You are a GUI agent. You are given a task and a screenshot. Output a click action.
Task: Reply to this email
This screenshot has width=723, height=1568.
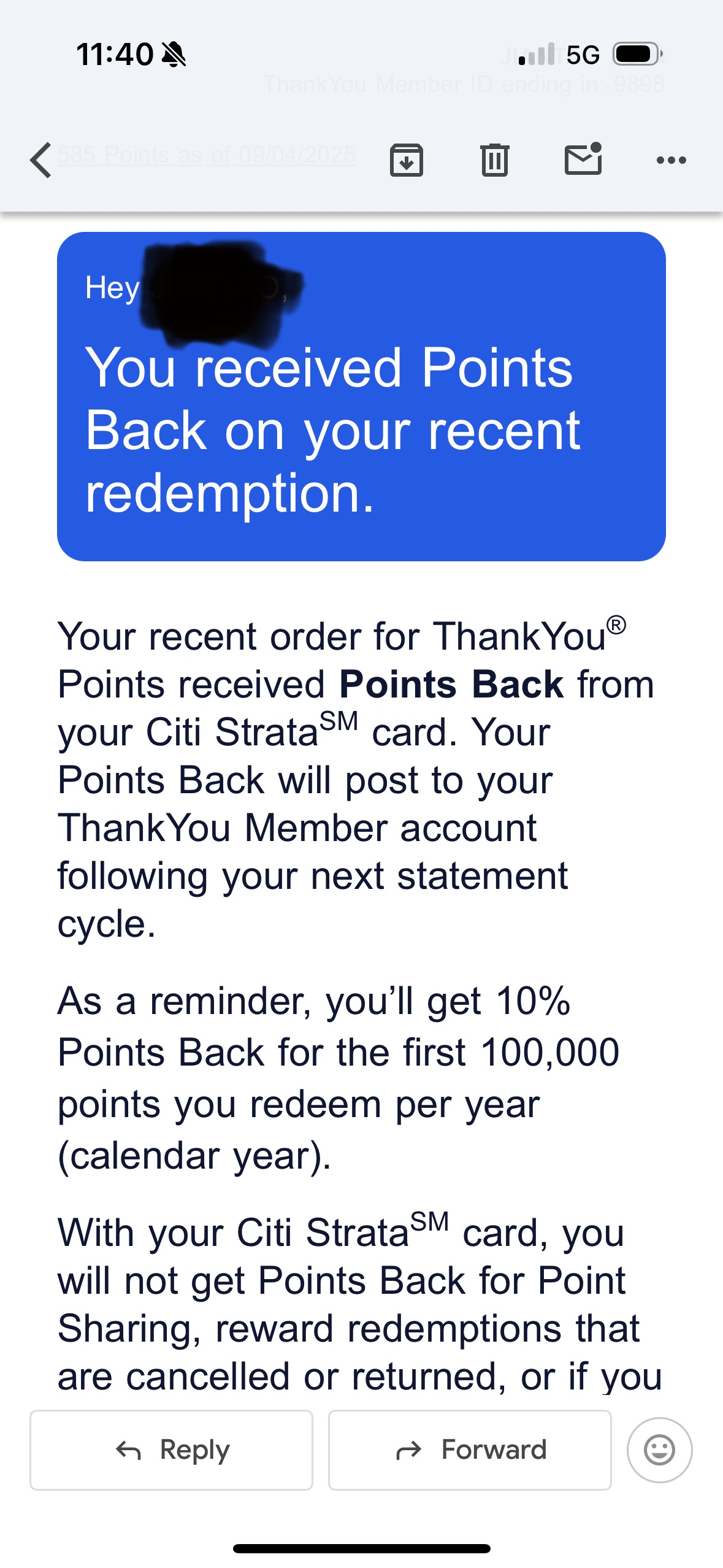pos(172,1450)
